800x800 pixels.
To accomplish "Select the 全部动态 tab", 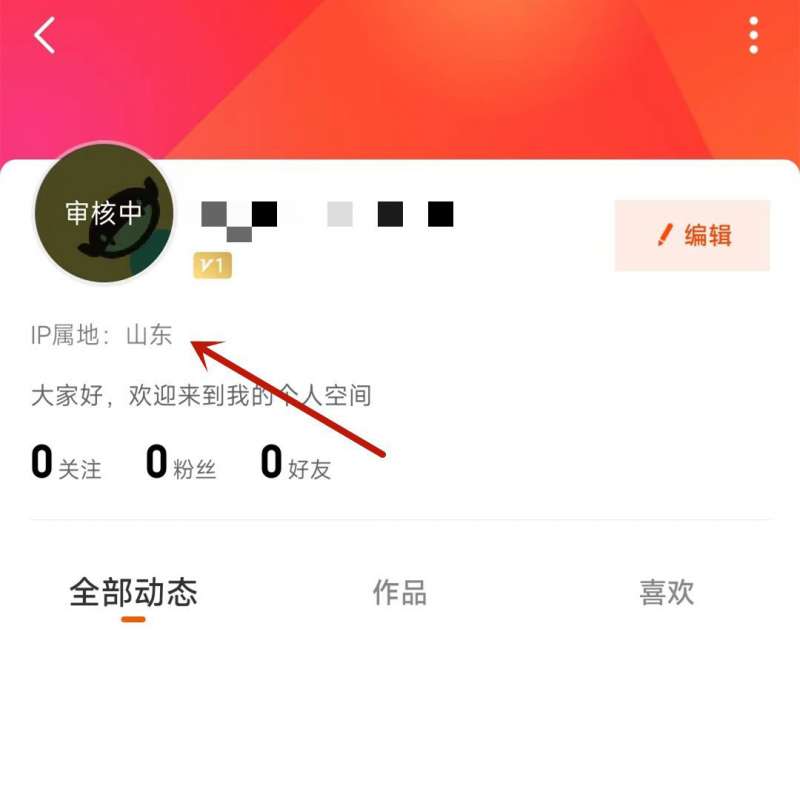I will pyautogui.click(x=133, y=592).
